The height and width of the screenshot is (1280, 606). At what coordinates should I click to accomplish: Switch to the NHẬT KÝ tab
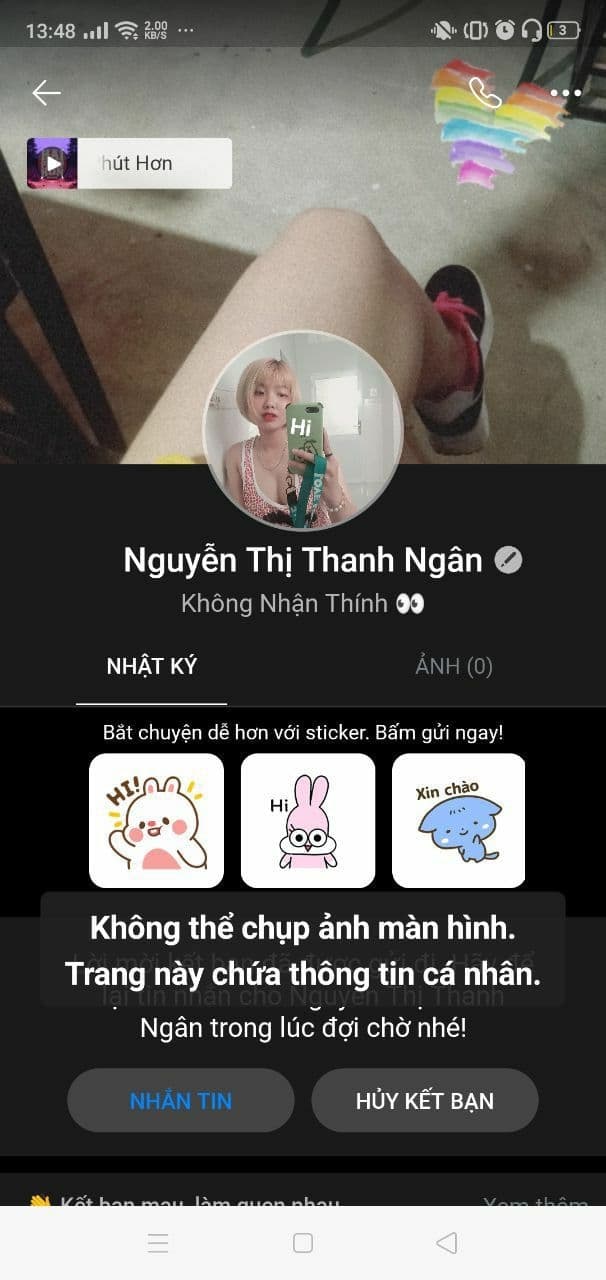coord(151,666)
